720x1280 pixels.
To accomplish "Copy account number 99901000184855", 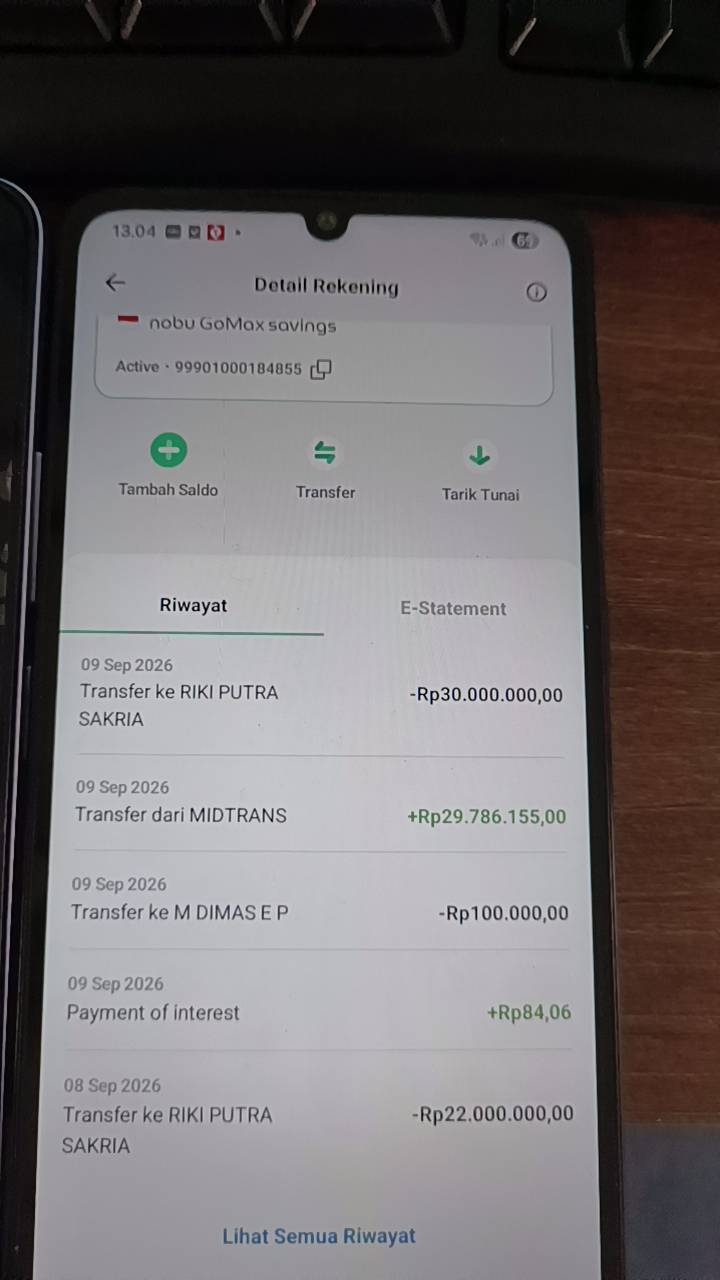I will tap(320, 369).
